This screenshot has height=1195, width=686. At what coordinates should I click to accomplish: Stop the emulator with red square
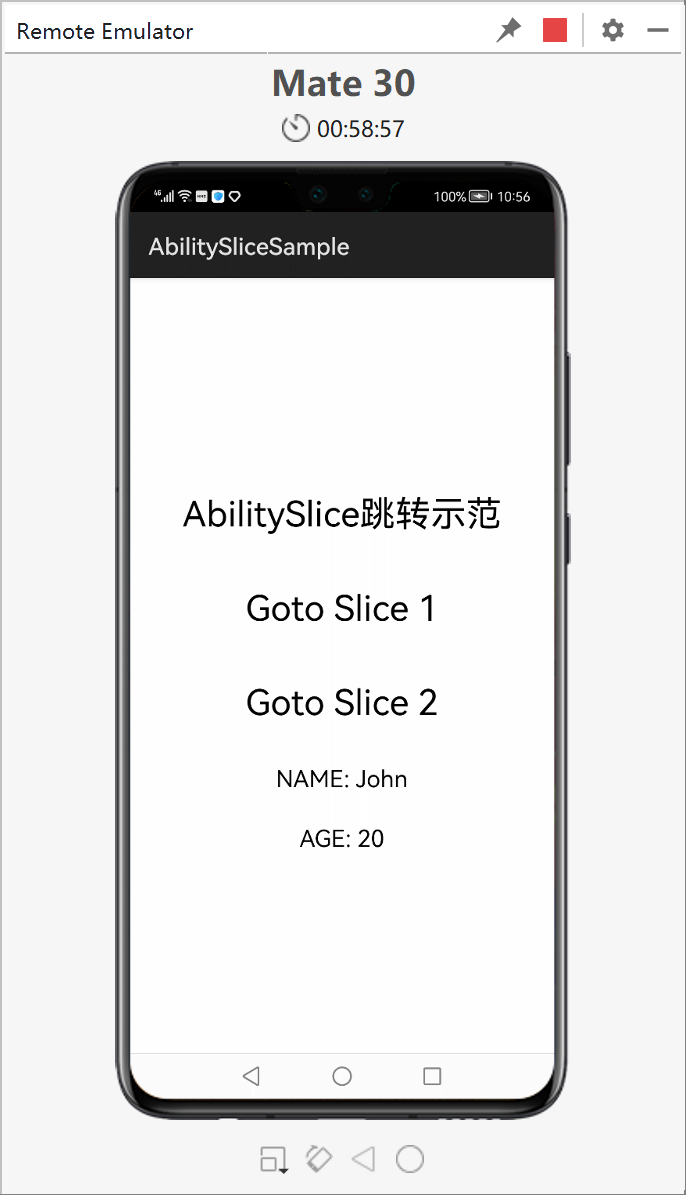pyautogui.click(x=555, y=31)
